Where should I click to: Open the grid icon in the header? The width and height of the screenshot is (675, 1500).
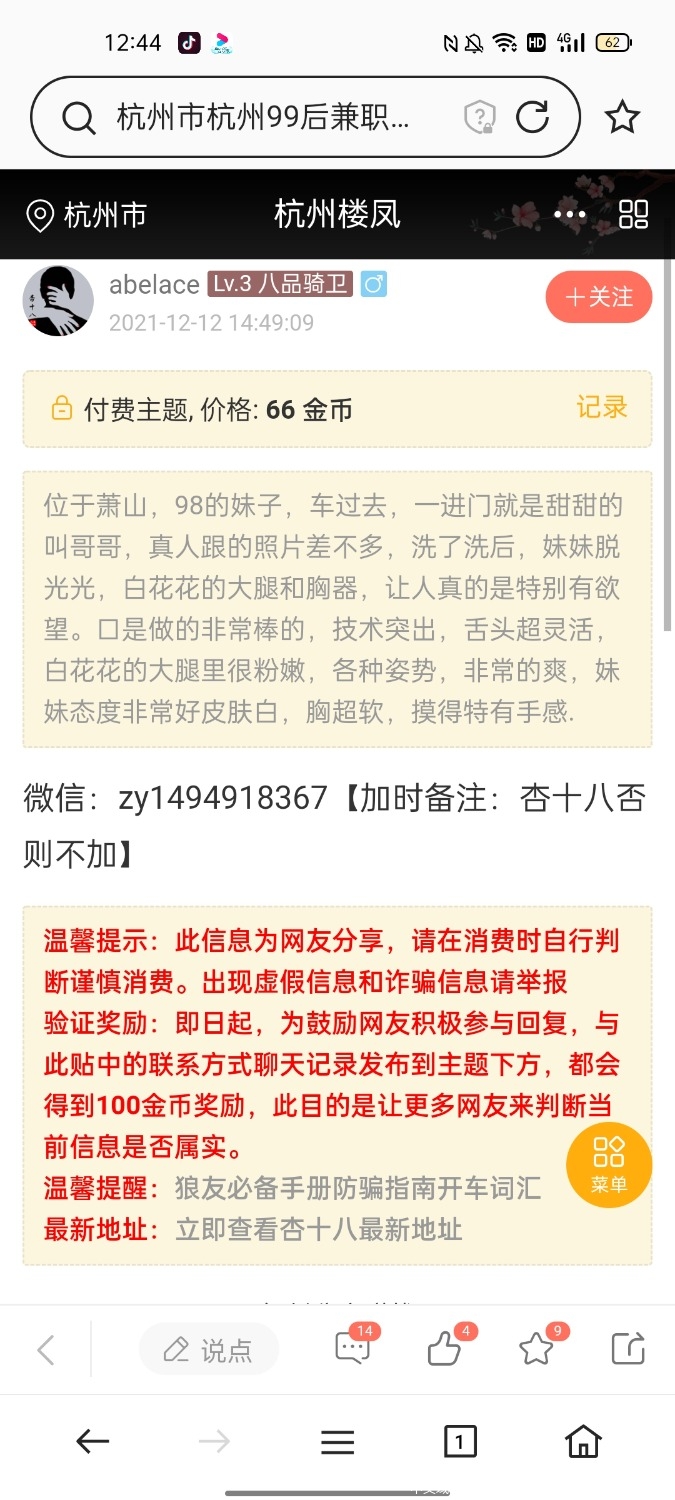634,214
